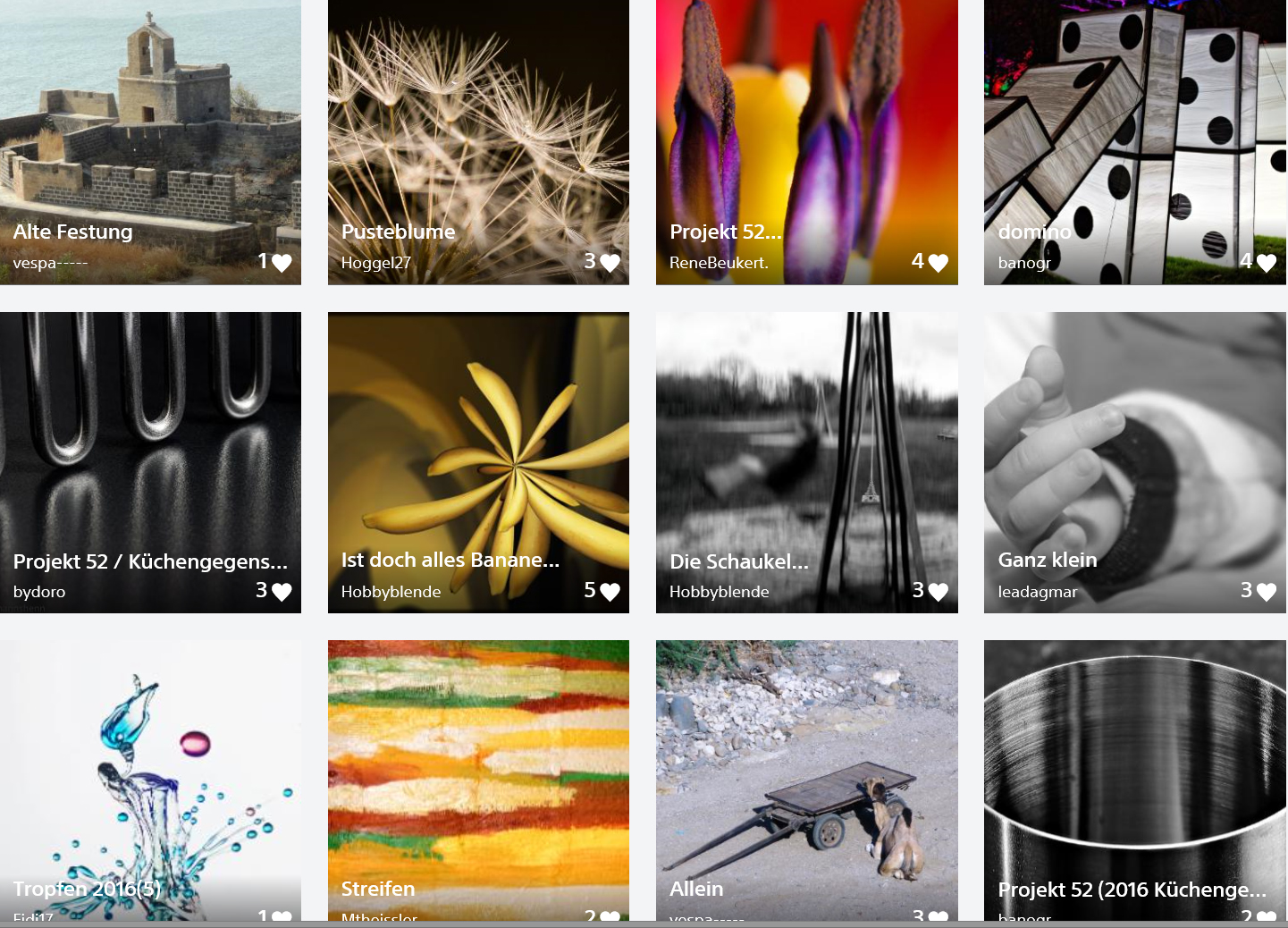Like the Pusteblume photo

point(610,263)
